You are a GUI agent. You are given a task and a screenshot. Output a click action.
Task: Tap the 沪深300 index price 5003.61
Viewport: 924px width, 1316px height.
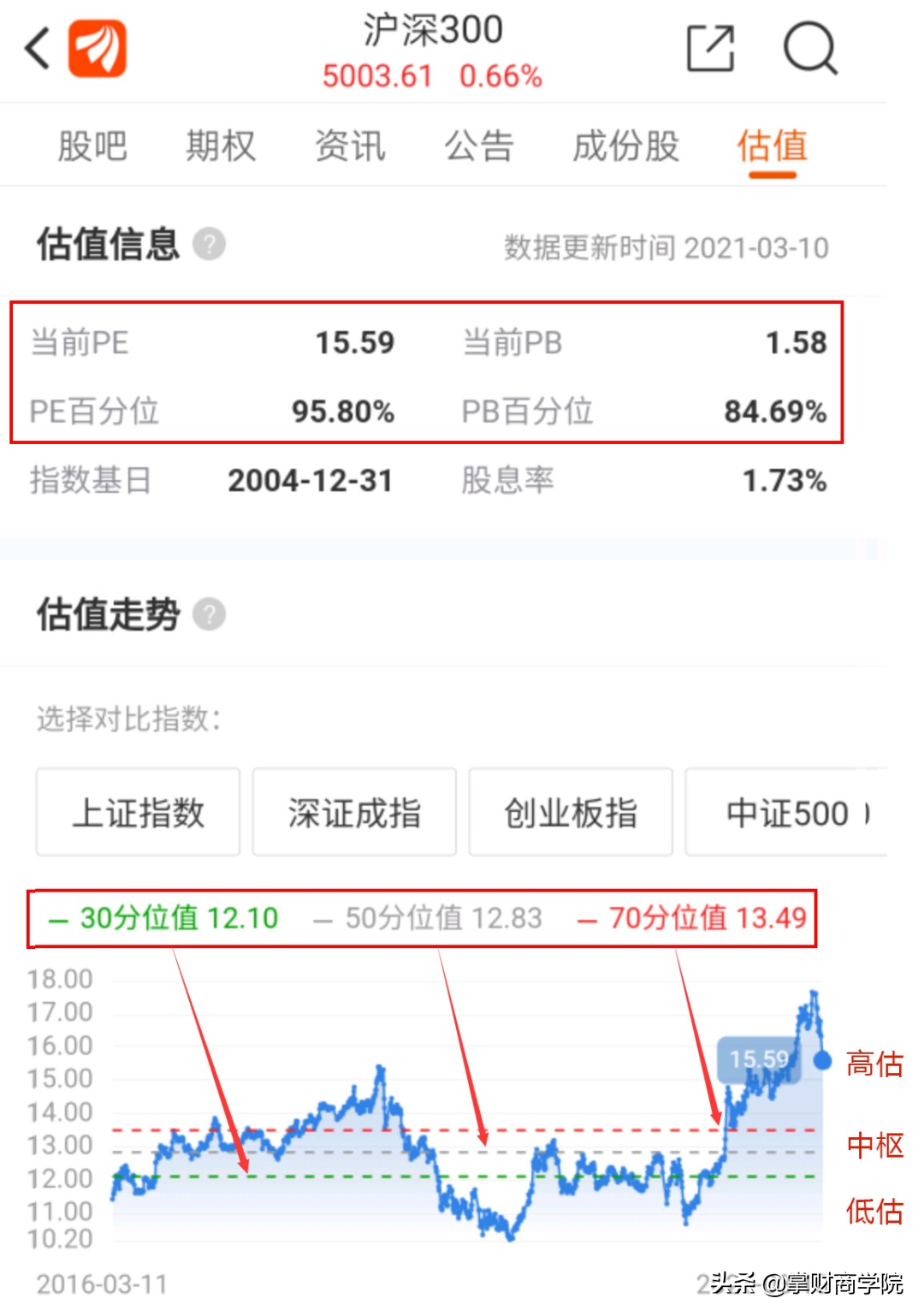[378, 77]
